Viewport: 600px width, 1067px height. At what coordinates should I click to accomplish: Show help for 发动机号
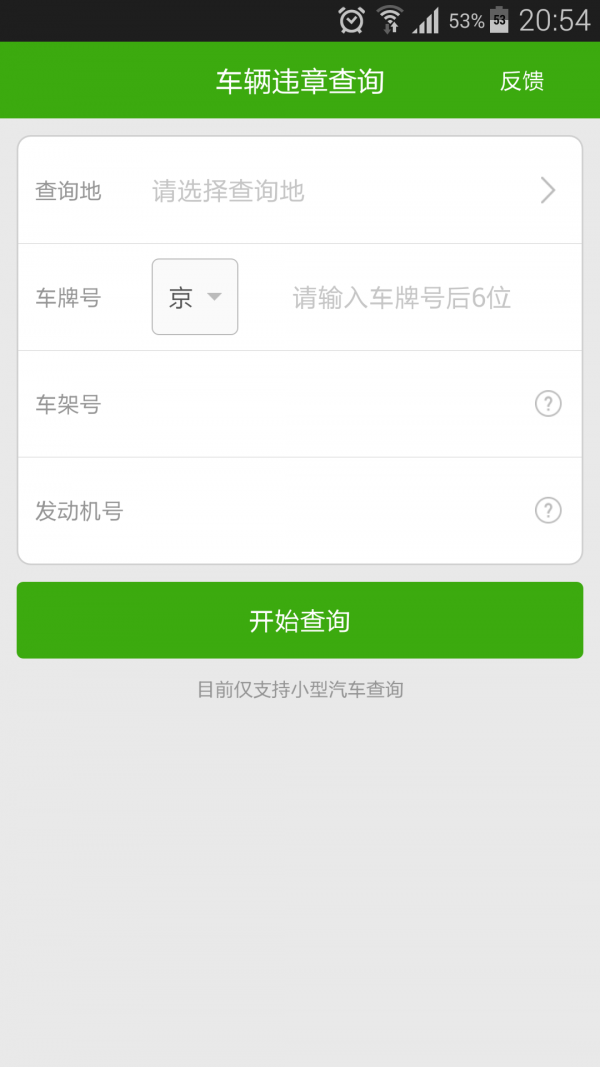(548, 511)
